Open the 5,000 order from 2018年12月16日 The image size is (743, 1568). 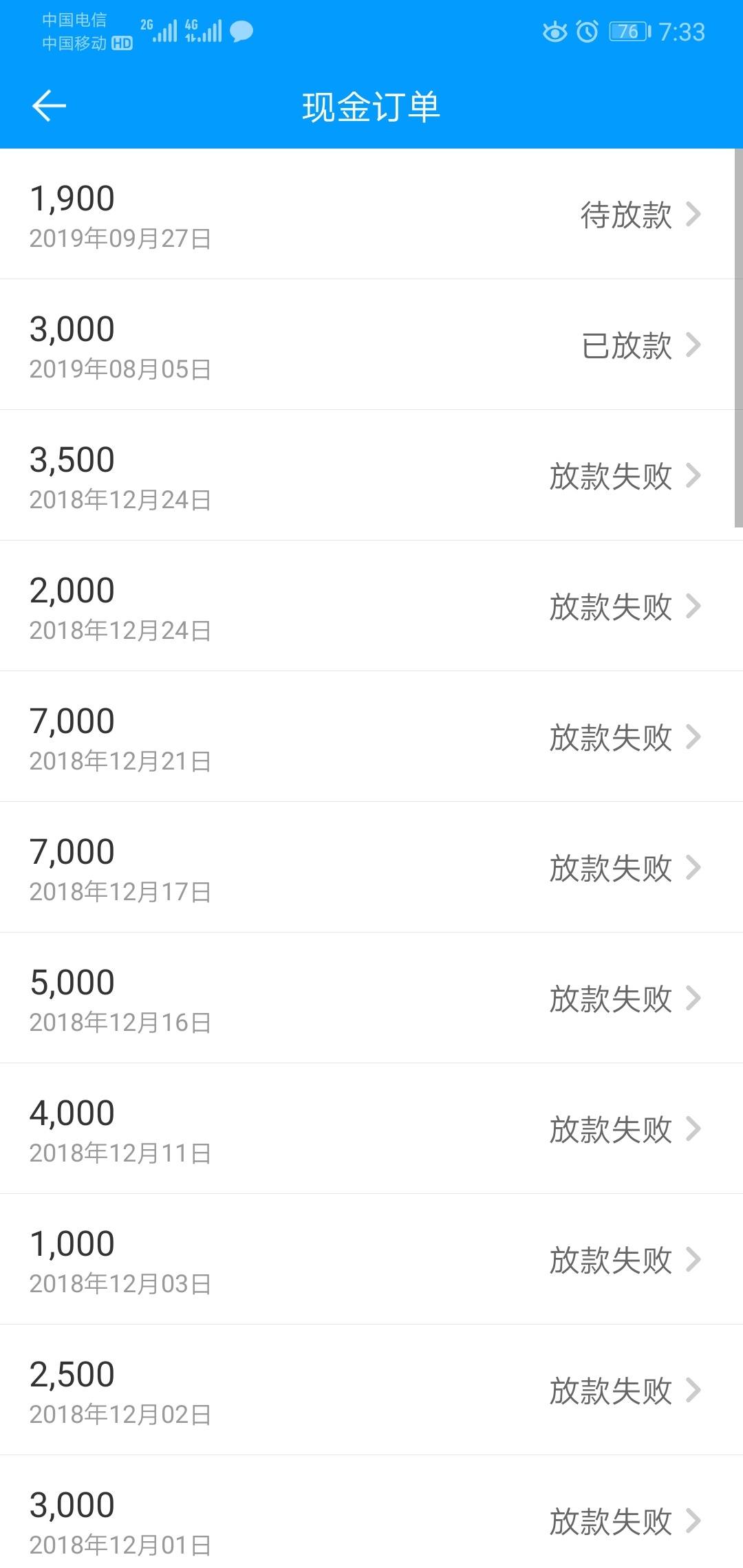point(371,998)
